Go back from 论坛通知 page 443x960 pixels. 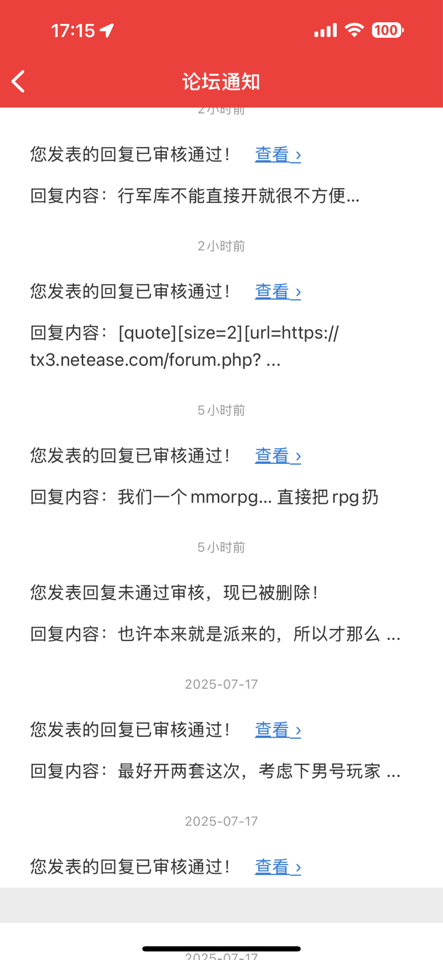pyautogui.click(x=18, y=81)
